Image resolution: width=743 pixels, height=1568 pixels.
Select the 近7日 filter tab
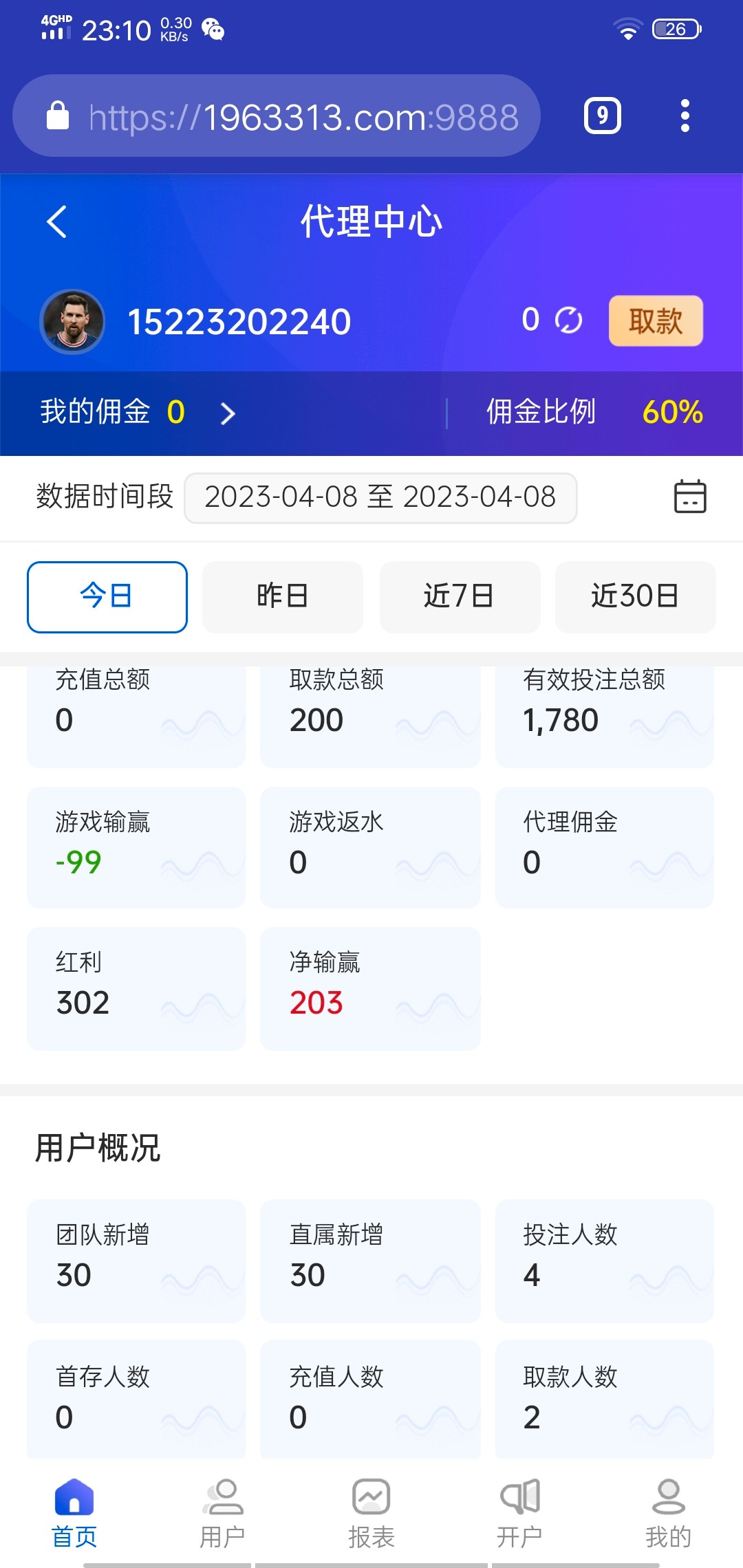459,597
